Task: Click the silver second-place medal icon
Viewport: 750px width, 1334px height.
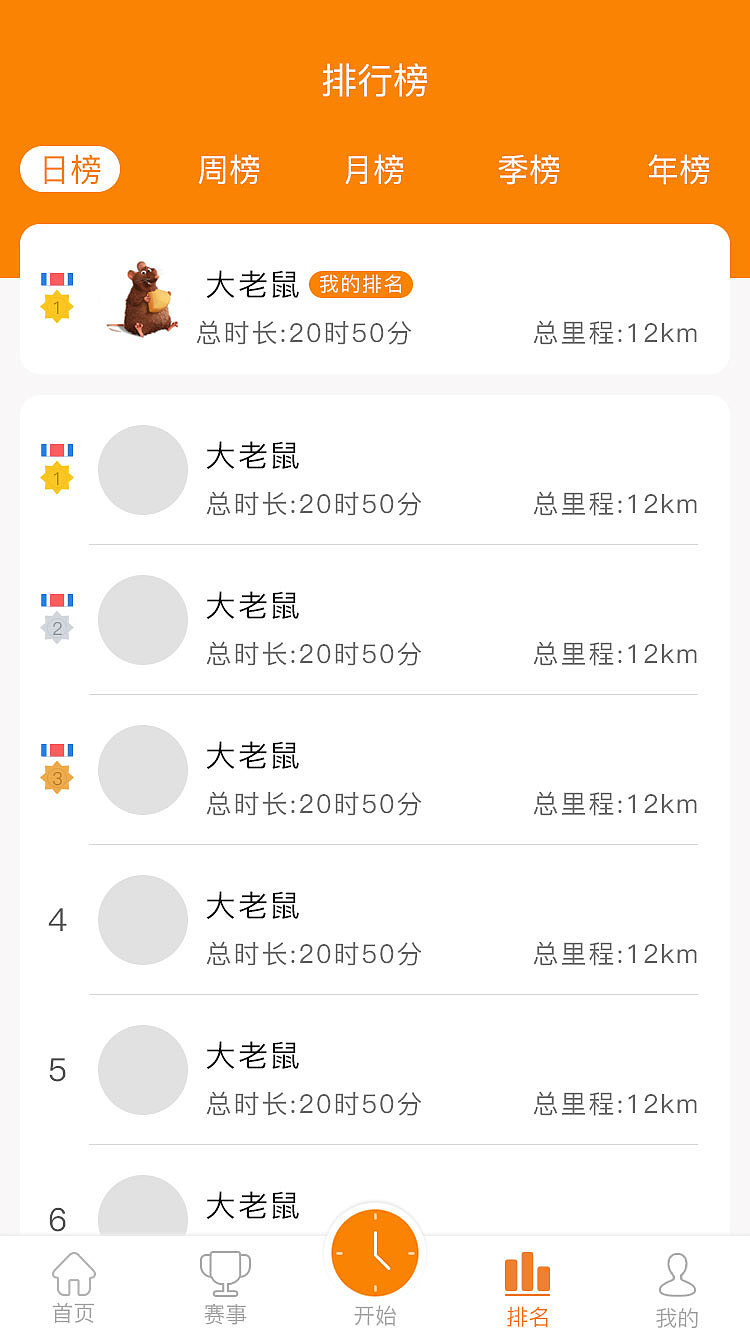Action: tap(57, 628)
